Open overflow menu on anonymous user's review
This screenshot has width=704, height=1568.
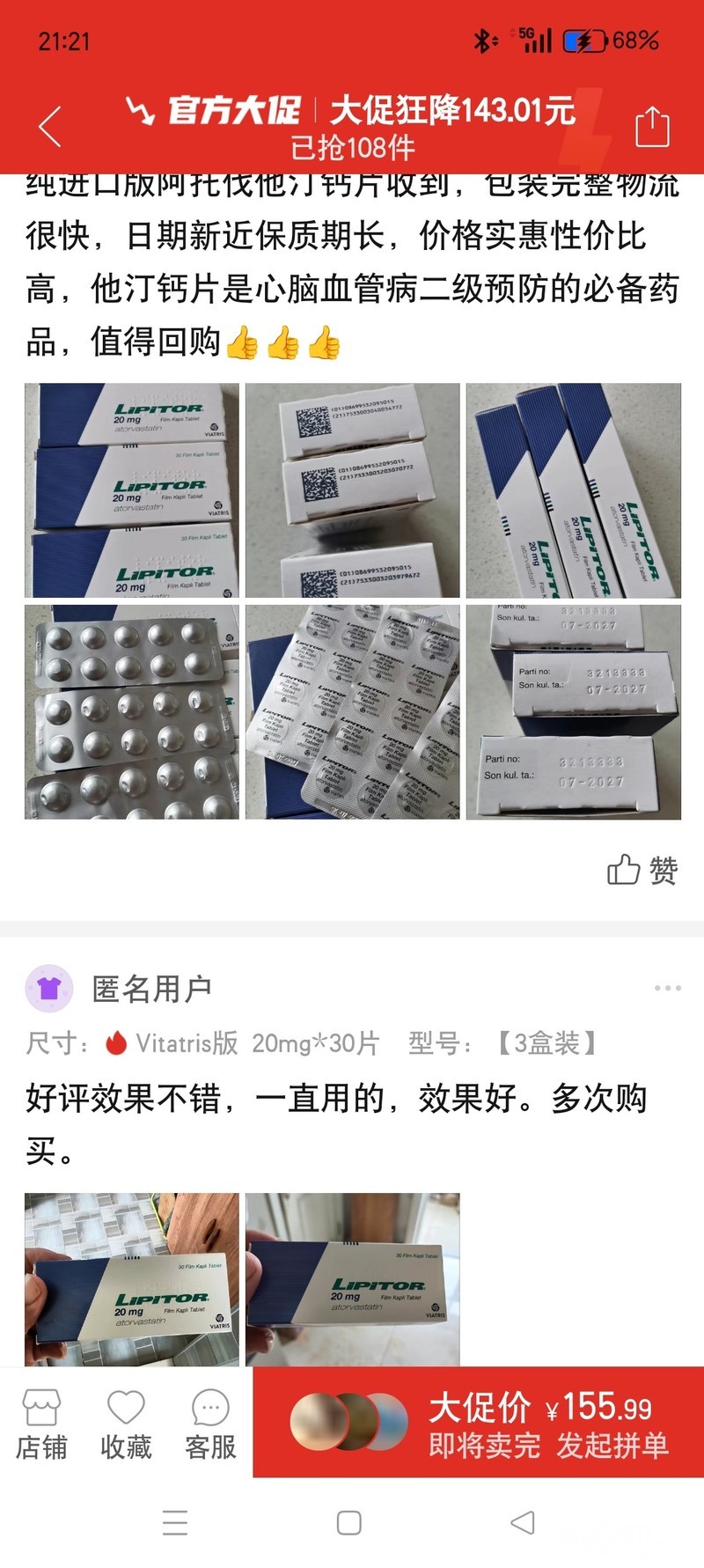667,988
